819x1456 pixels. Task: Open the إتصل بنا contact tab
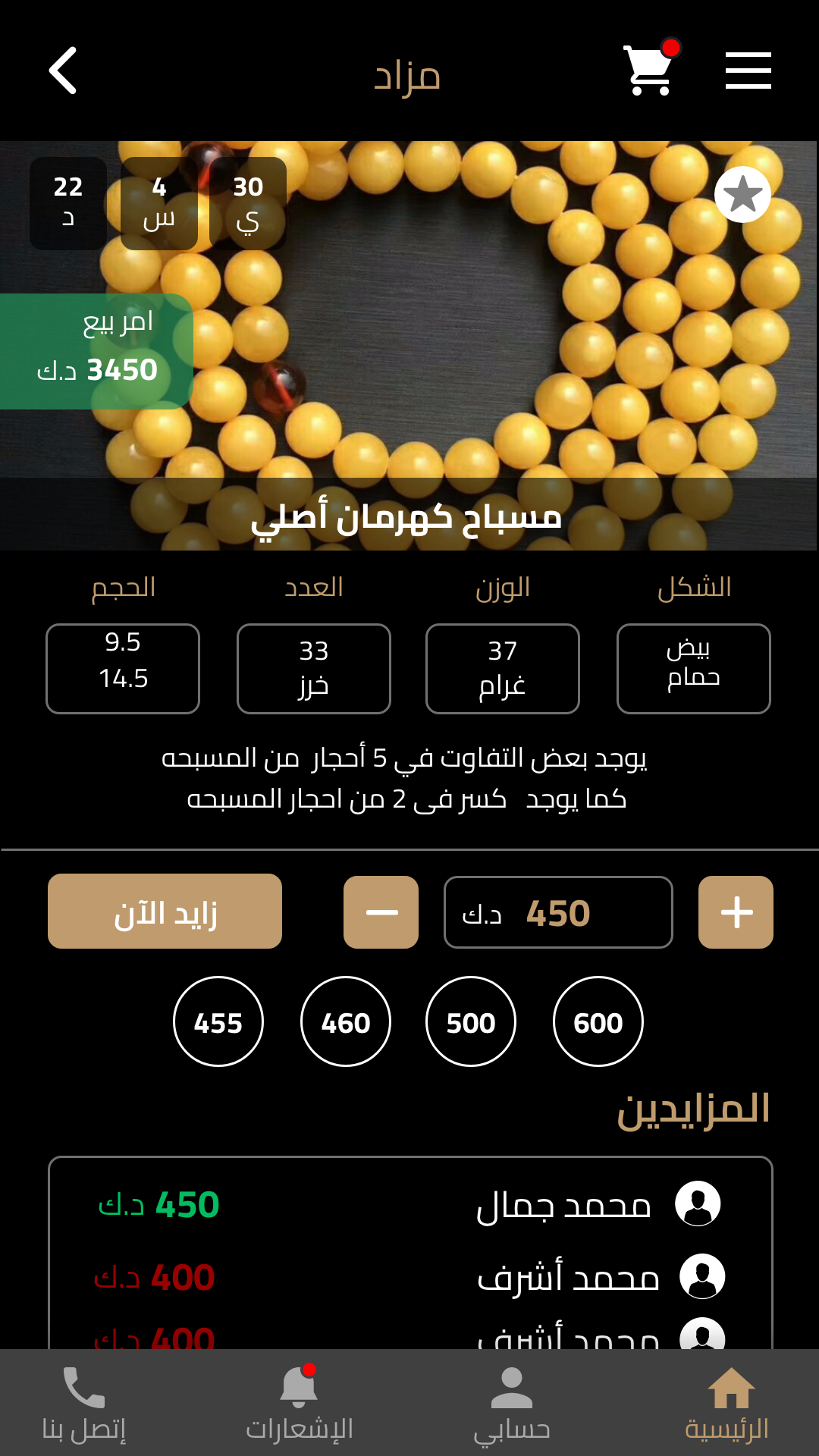click(x=83, y=1404)
